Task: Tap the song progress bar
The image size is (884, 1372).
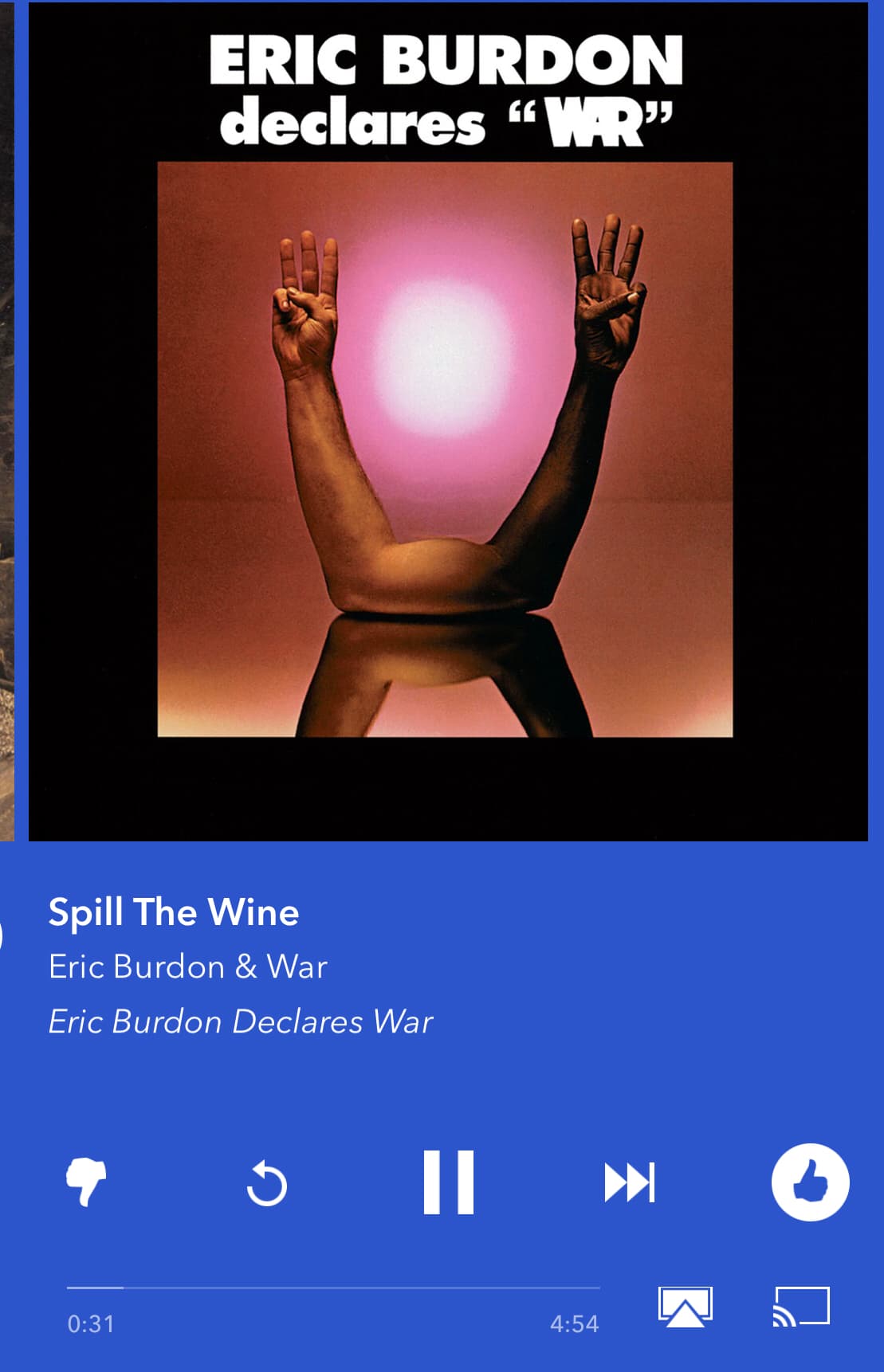Action: (x=333, y=1287)
